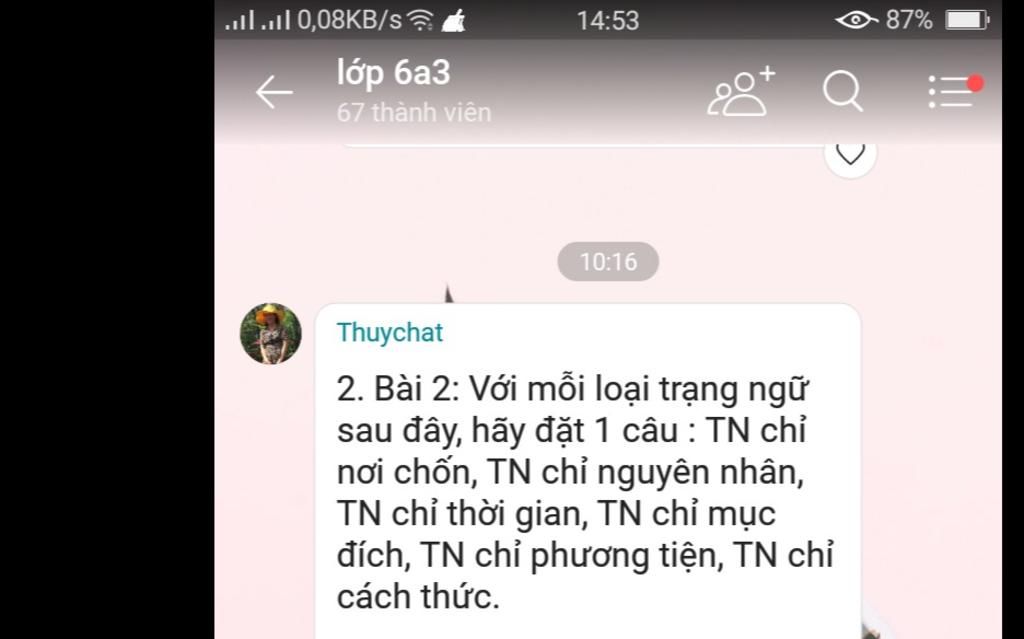
Task: Add members to the group
Action: tap(741, 92)
